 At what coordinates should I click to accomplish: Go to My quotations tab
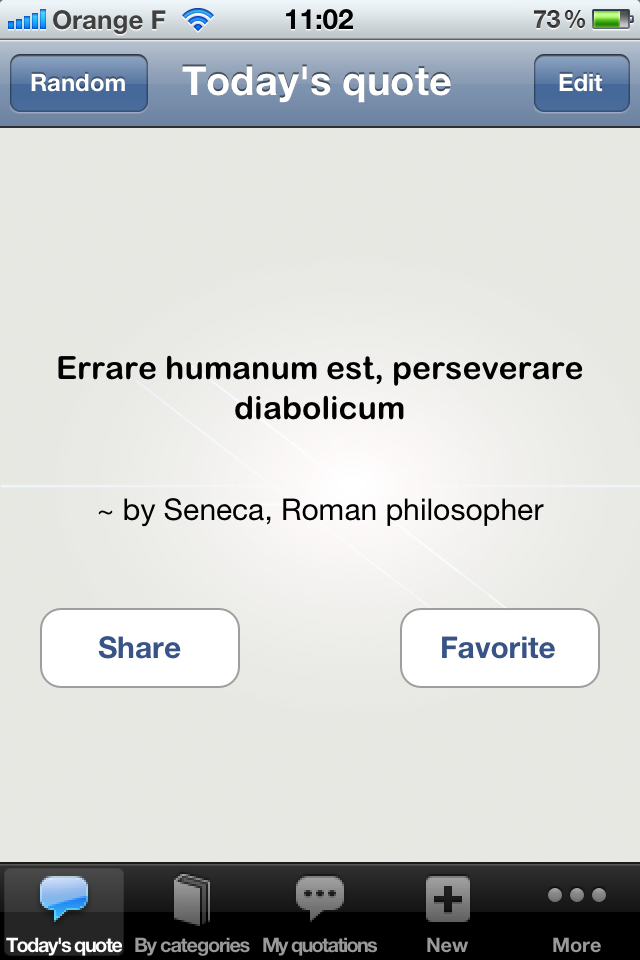point(320,912)
